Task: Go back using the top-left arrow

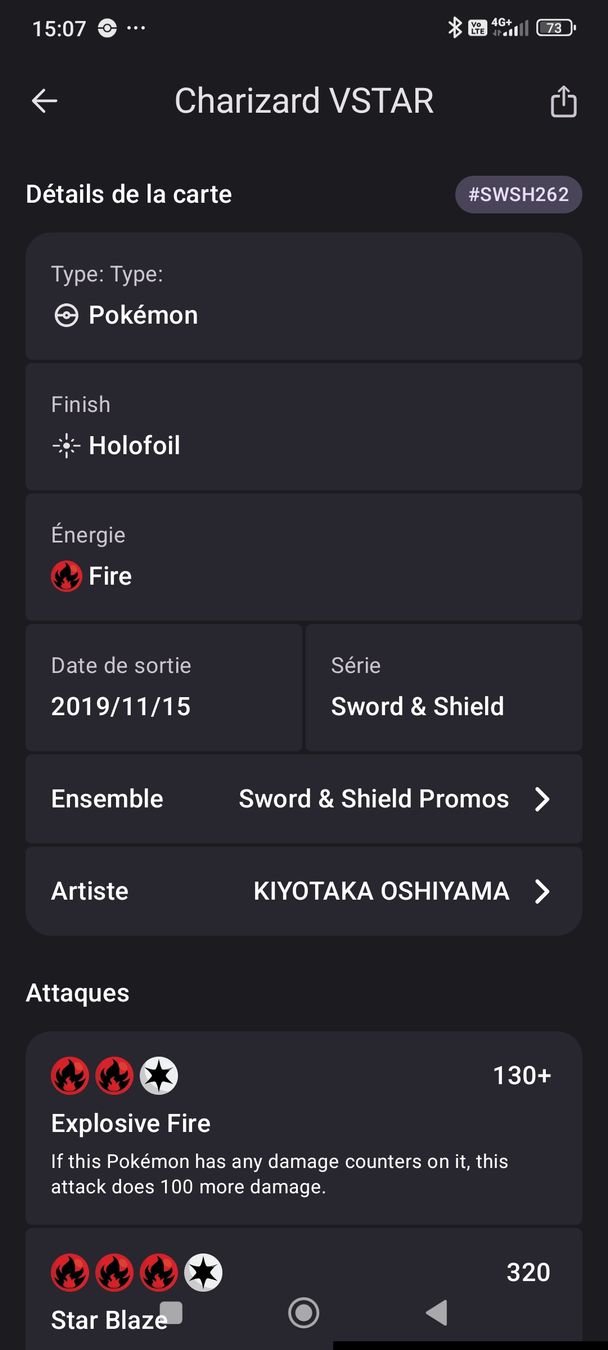Action: pyautogui.click(x=44, y=101)
